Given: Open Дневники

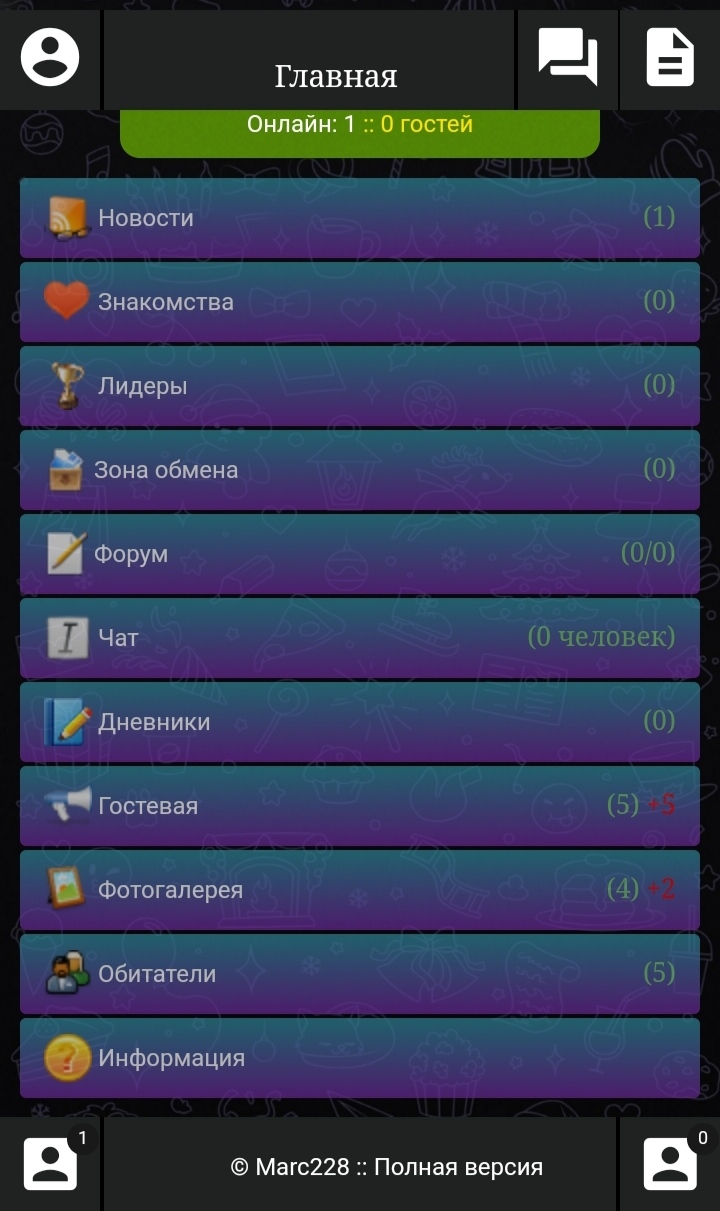Looking at the screenshot, I should pos(359,722).
